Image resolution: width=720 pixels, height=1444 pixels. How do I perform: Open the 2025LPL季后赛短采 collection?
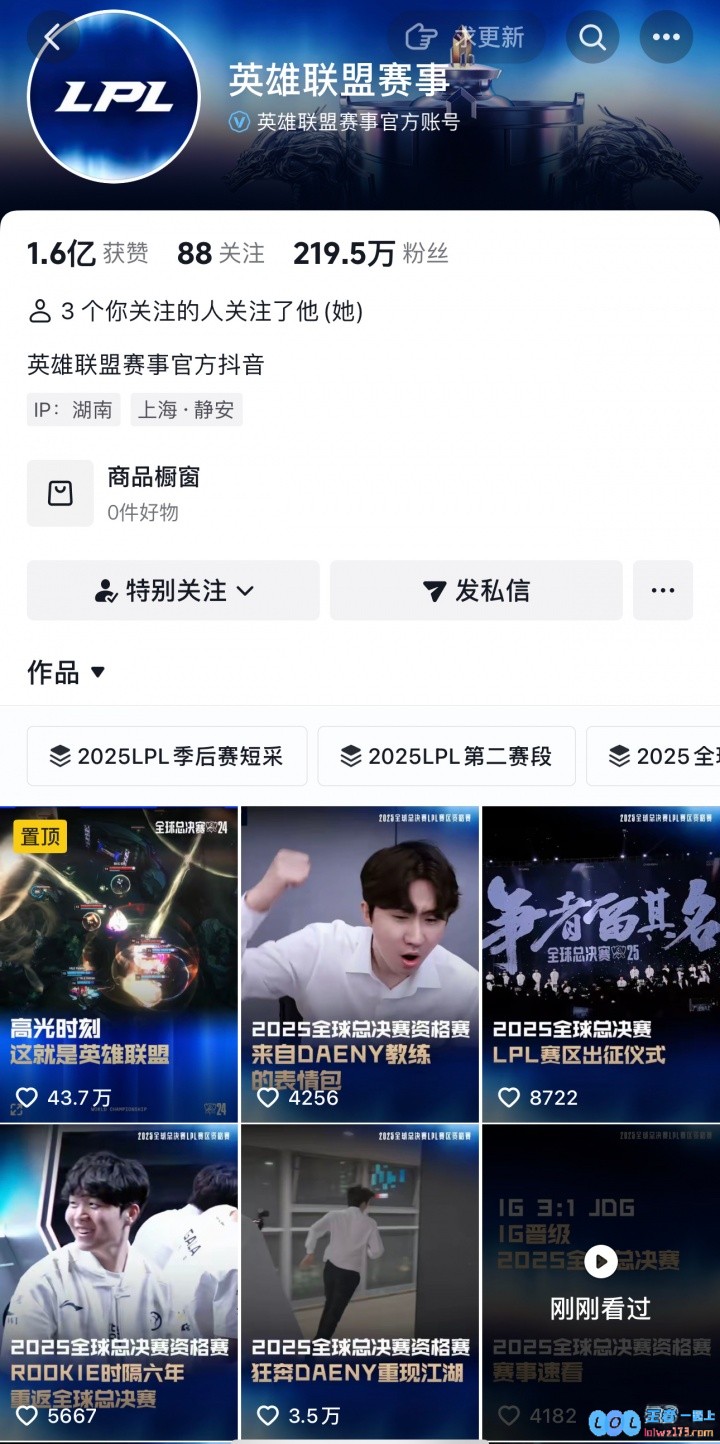tap(166, 756)
